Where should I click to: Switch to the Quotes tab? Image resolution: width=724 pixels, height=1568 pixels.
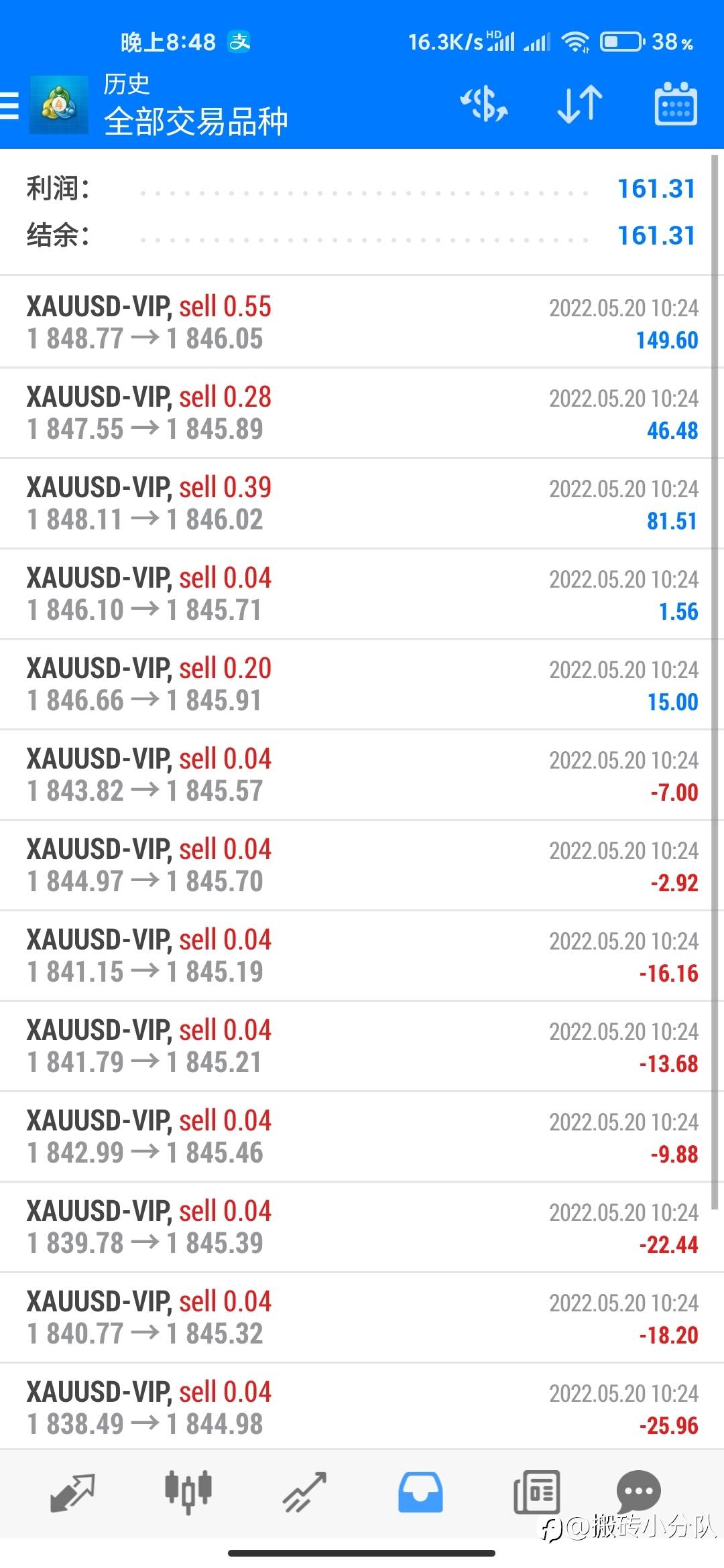click(x=72, y=1493)
